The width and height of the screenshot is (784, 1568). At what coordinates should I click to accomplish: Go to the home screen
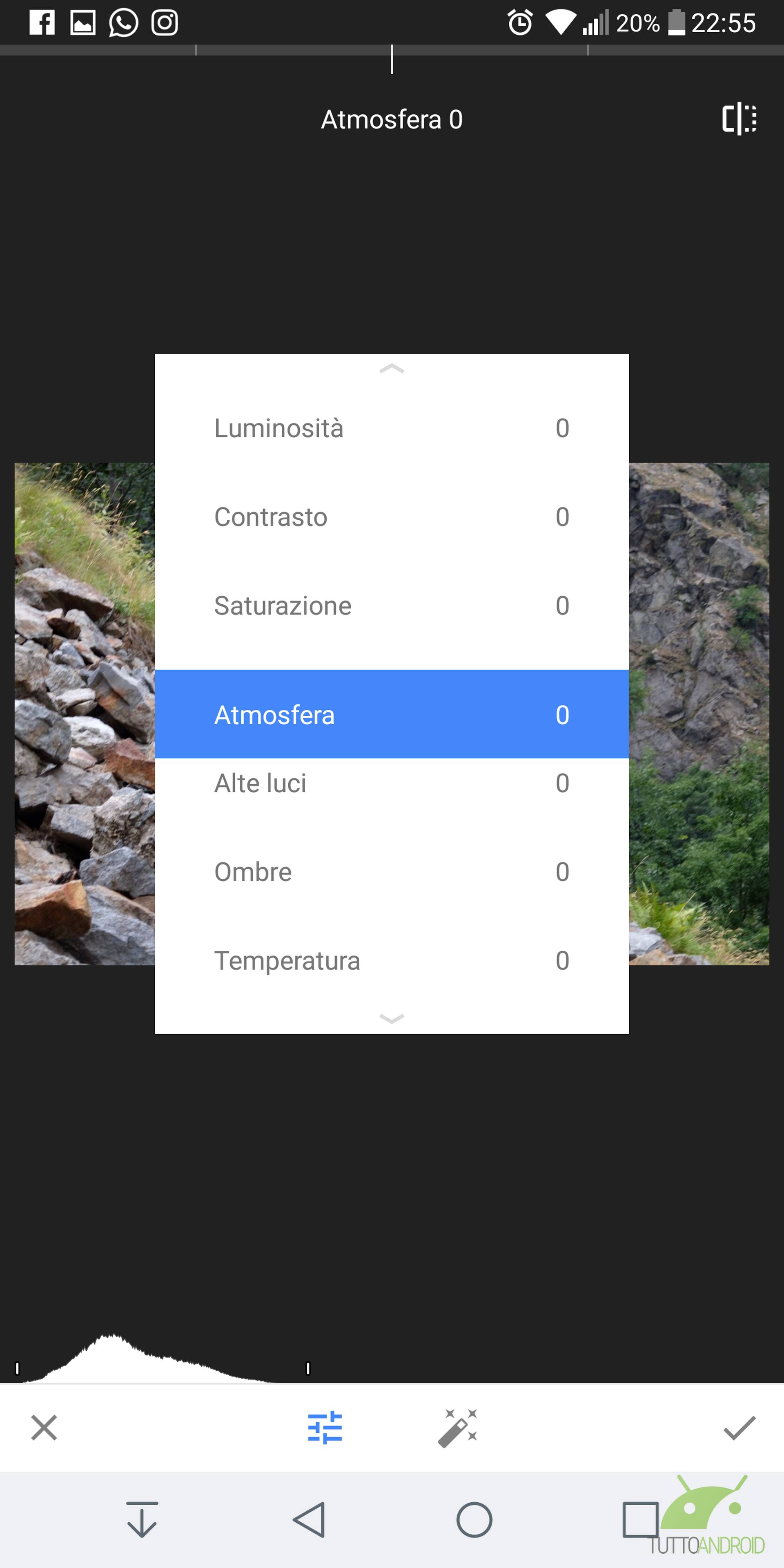click(474, 1519)
